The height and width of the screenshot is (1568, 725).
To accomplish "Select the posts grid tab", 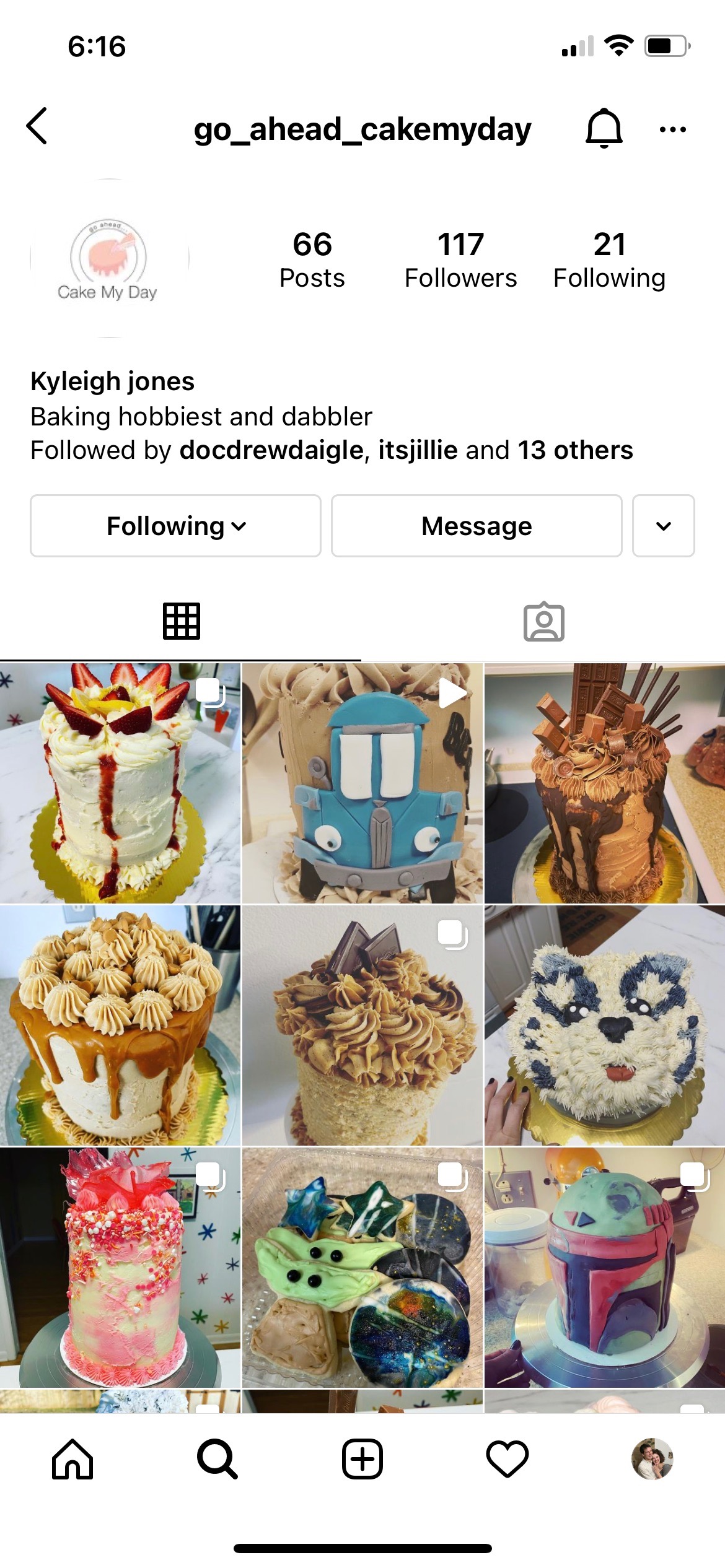I will coord(181,621).
